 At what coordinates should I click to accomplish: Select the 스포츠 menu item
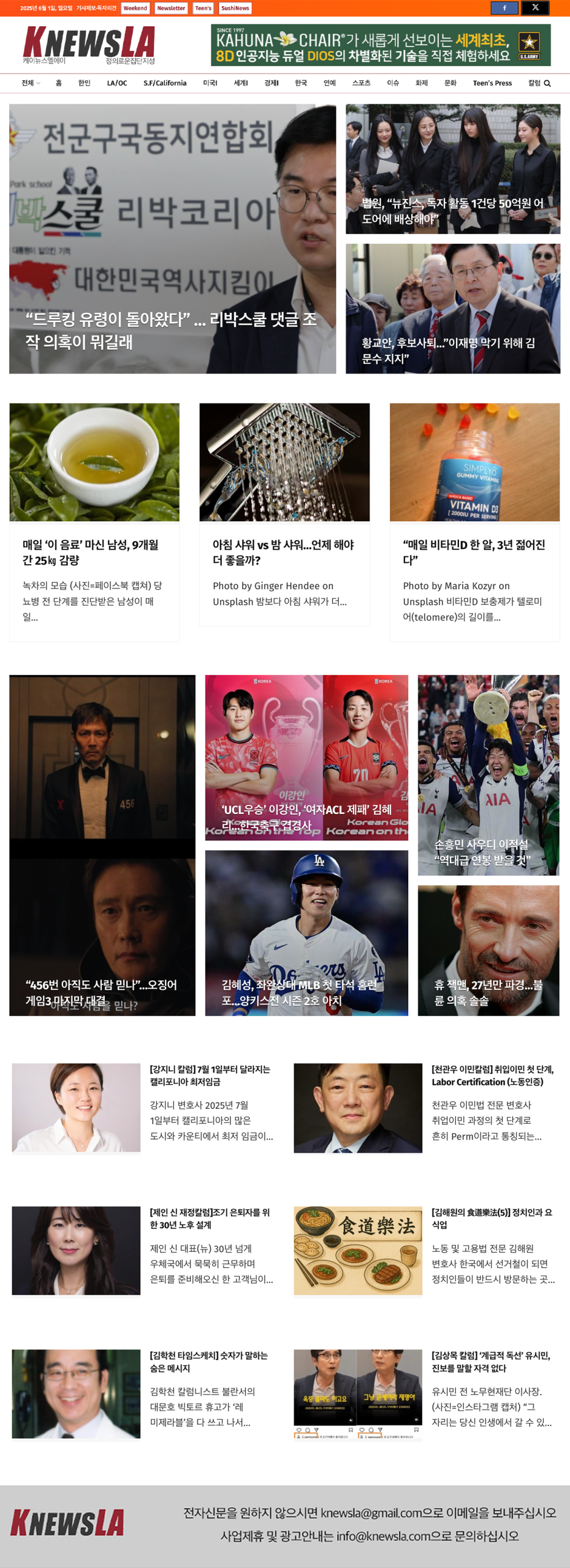[361, 83]
